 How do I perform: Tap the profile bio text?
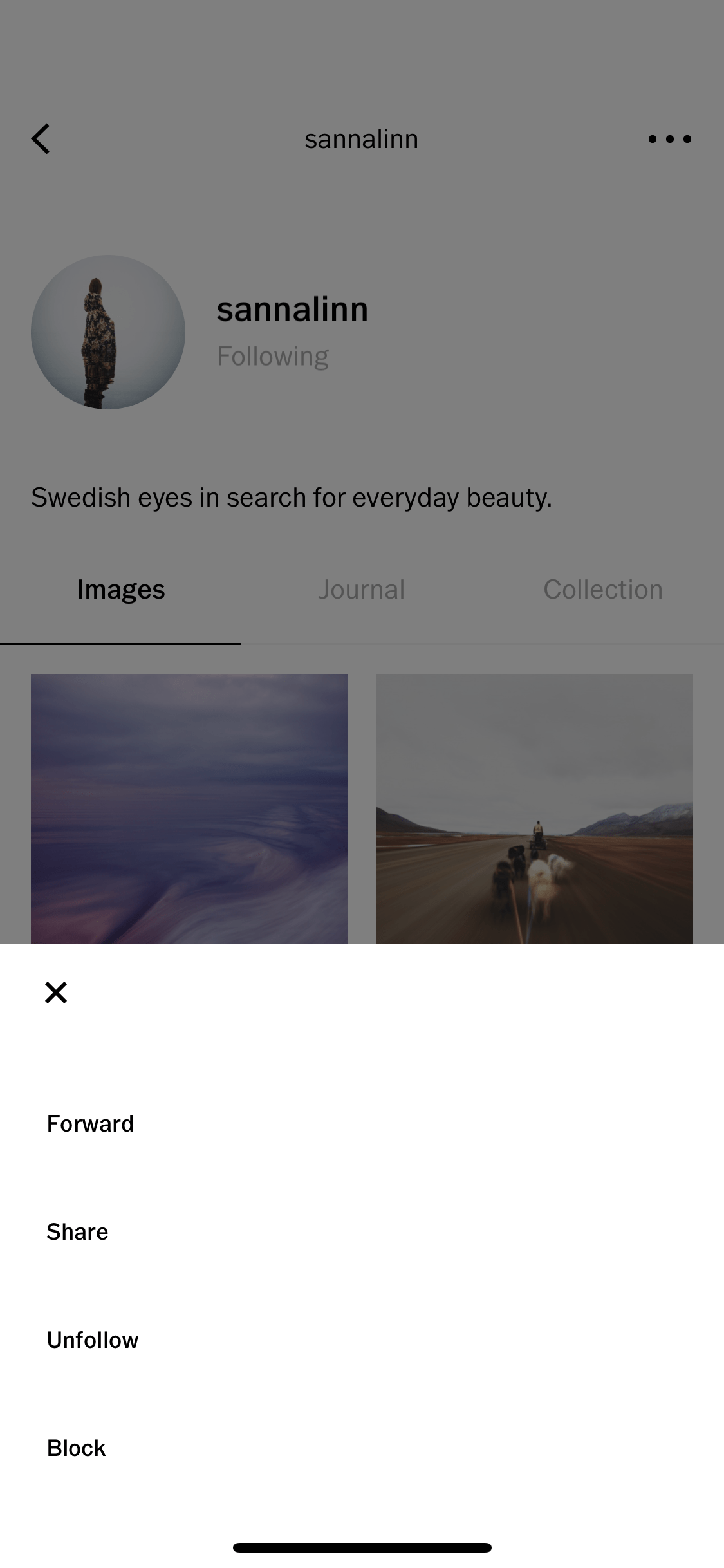click(x=291, y=497)
